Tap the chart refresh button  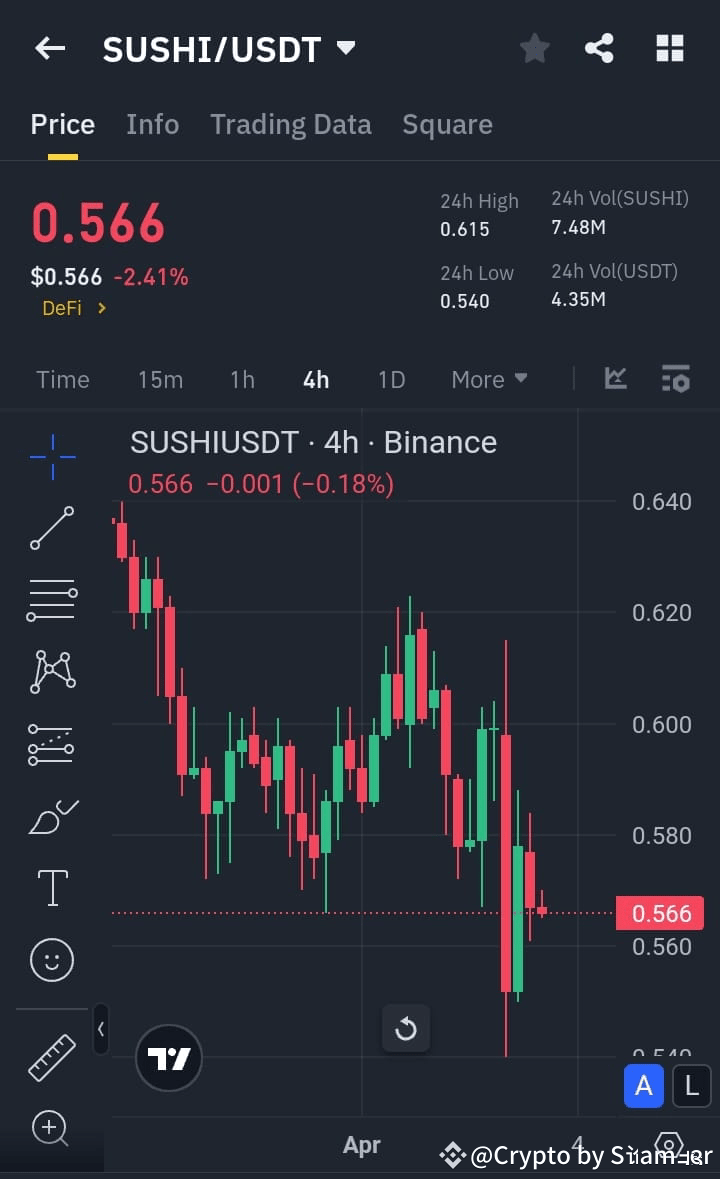pos(406,1028)
